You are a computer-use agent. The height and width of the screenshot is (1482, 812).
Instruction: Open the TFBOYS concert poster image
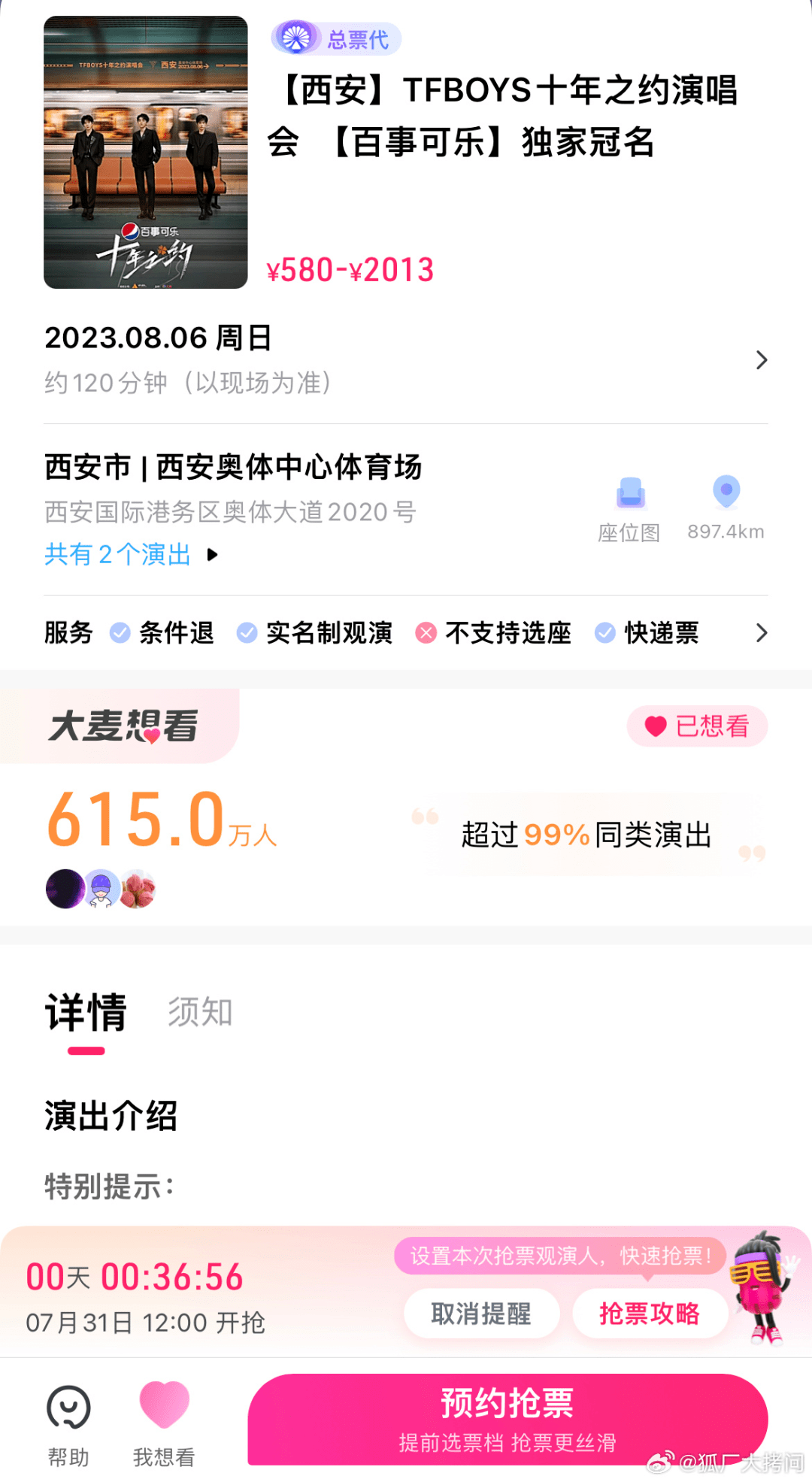click(x=146, y=152)
